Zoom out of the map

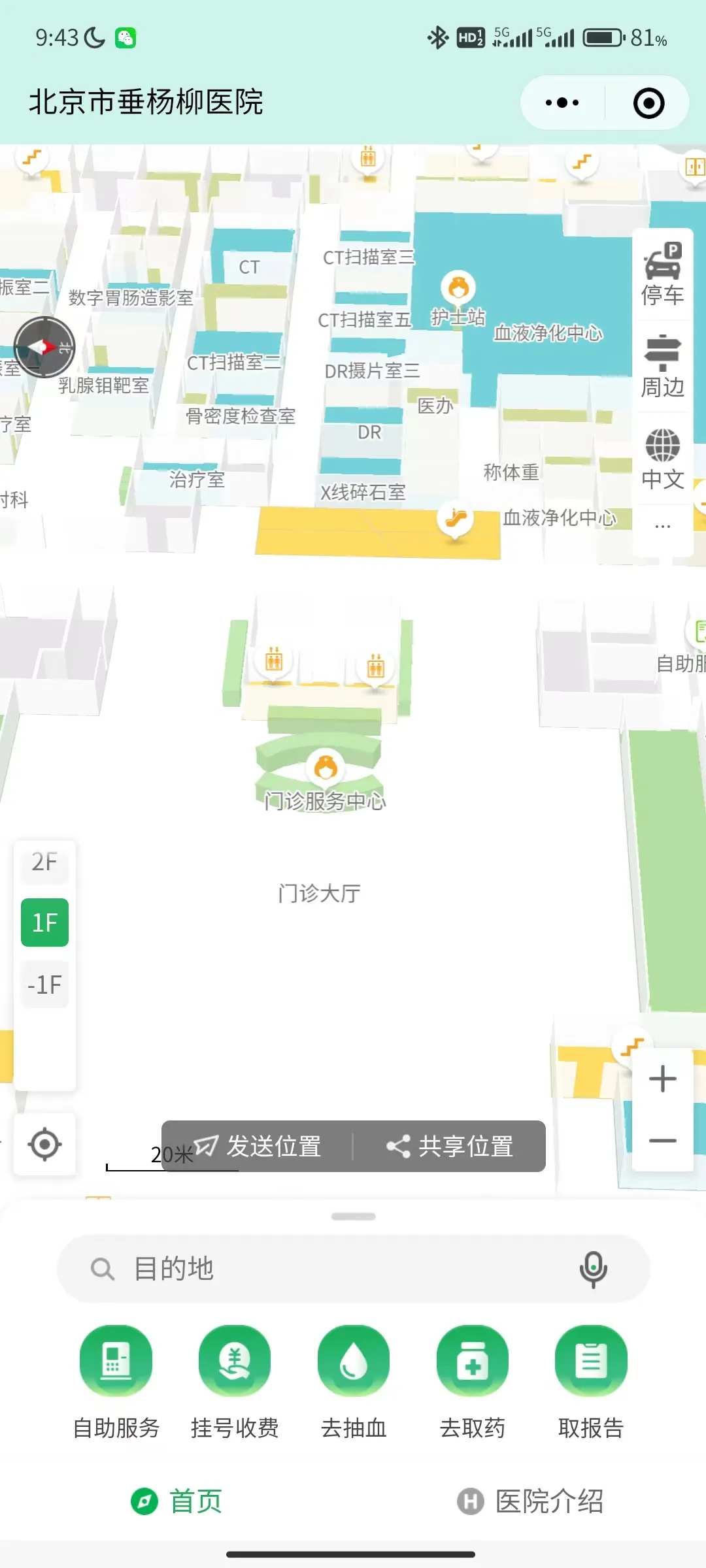coord(662,1141)
